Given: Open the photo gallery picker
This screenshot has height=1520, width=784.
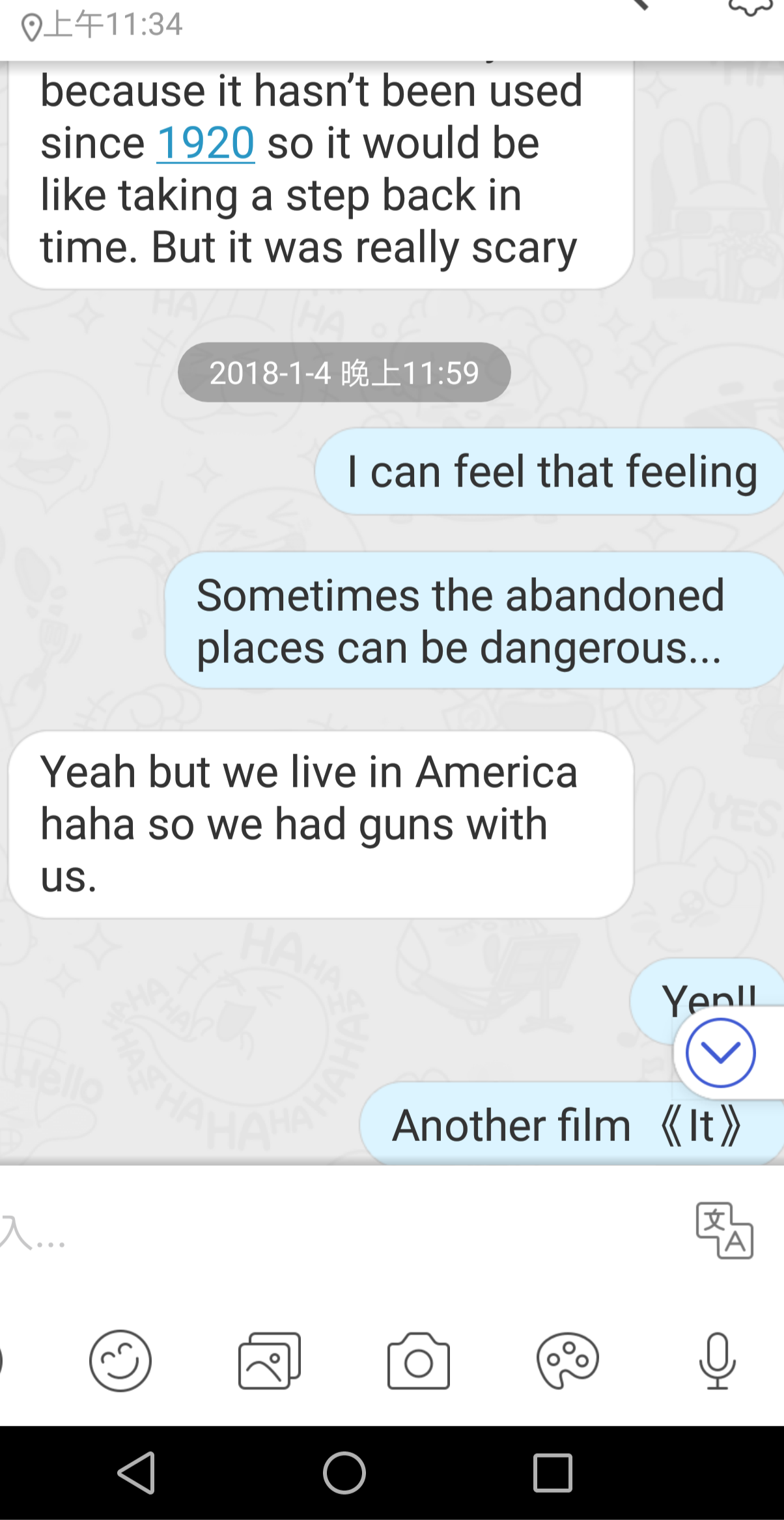Looking at the screenshot, I should coord(269,1360).
